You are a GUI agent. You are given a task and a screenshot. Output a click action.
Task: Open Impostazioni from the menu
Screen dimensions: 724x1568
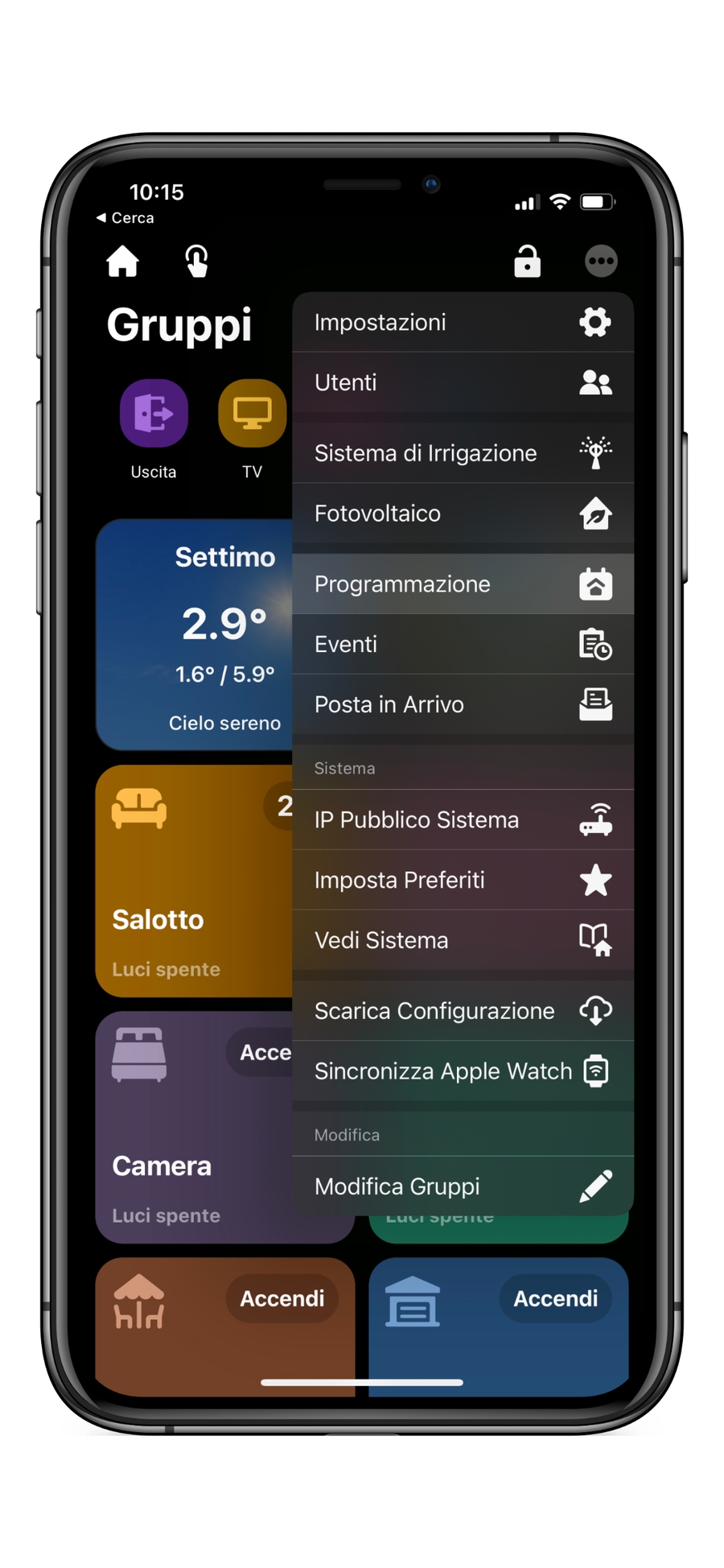click(x=462, y=322)
